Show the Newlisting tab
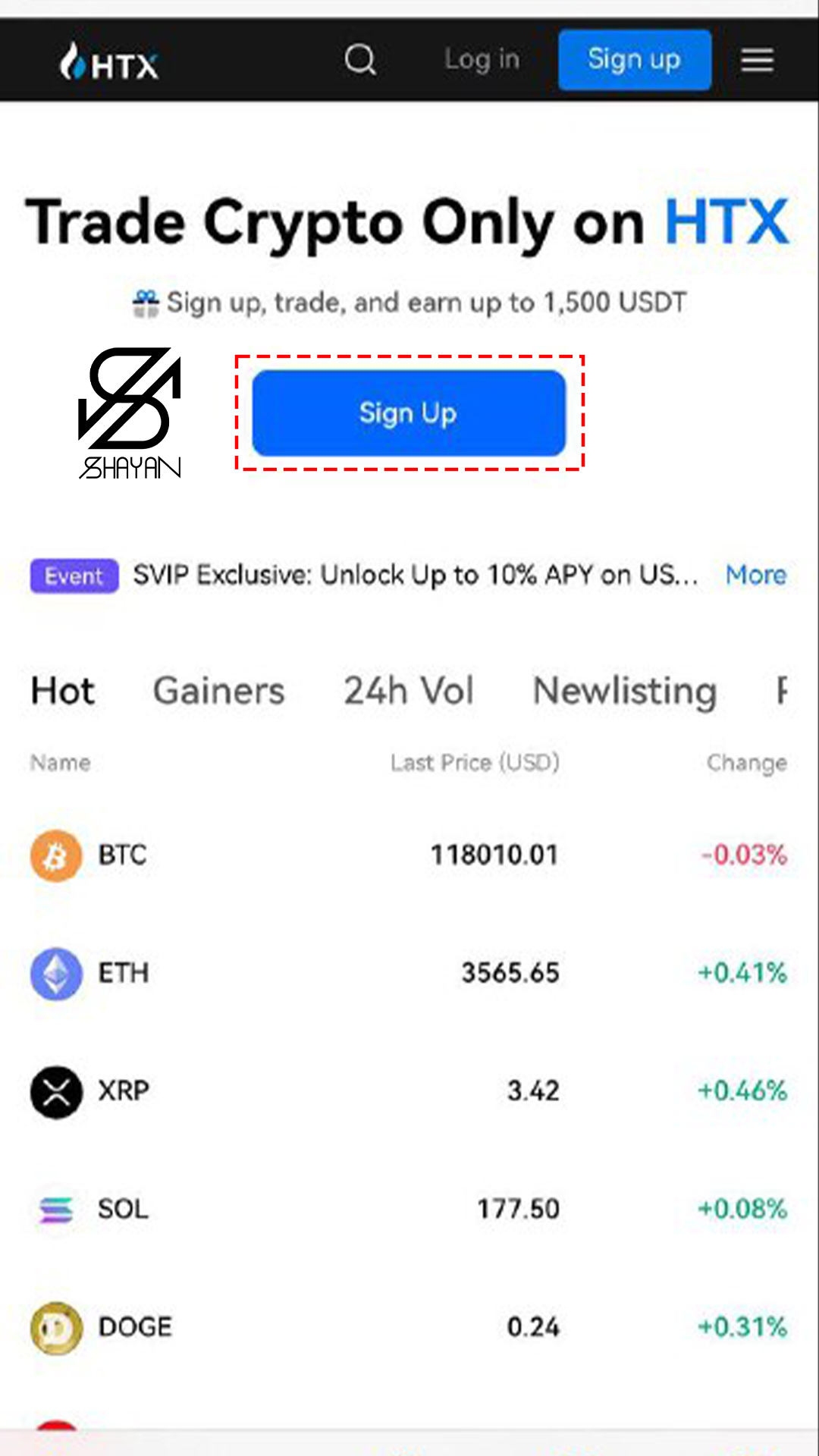The width and height of the screenshot is (819, 1456). 625,691
